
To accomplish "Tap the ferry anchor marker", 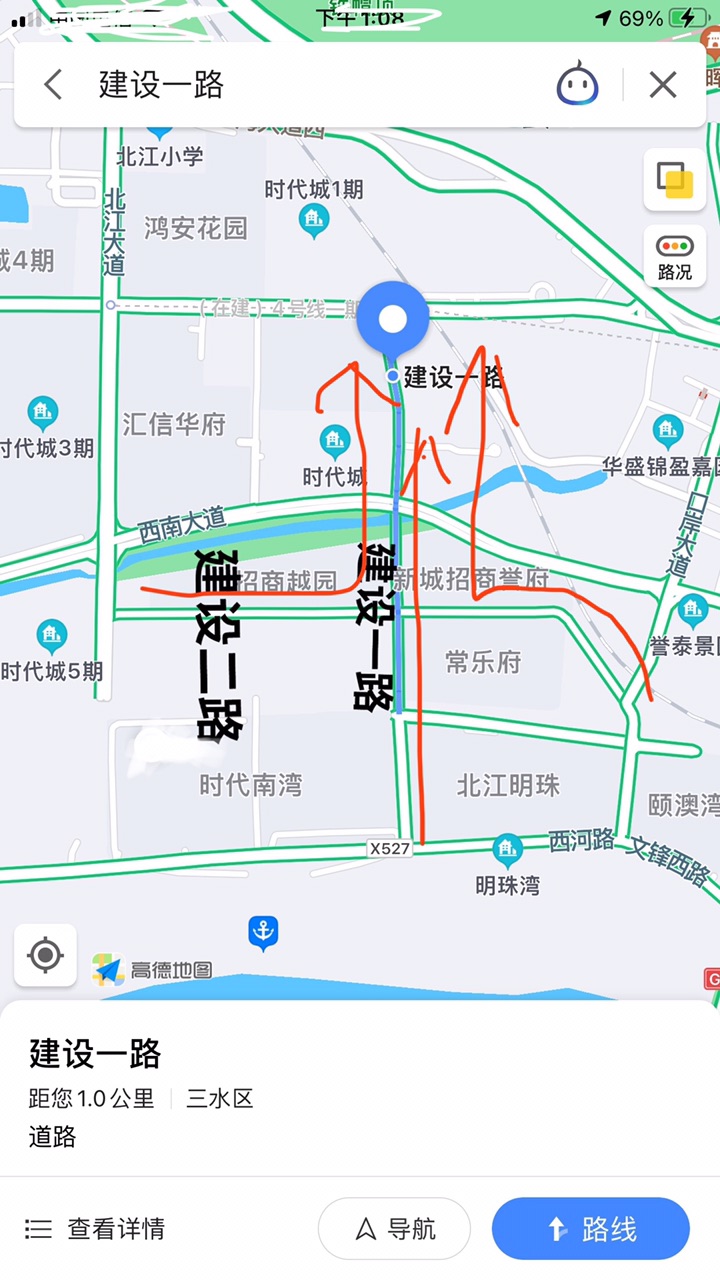I will click(x=263, y=932).
